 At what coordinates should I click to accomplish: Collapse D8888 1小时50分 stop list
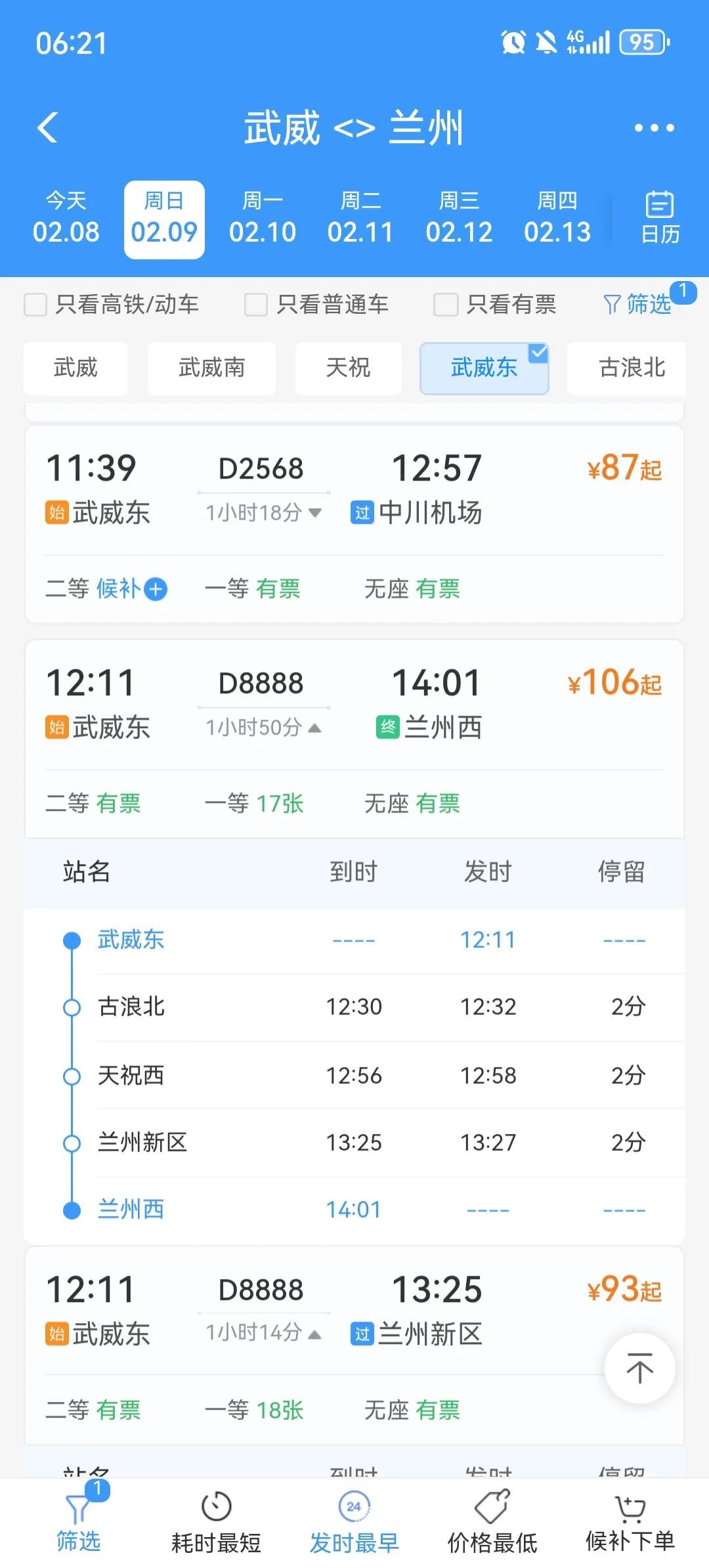263,728
